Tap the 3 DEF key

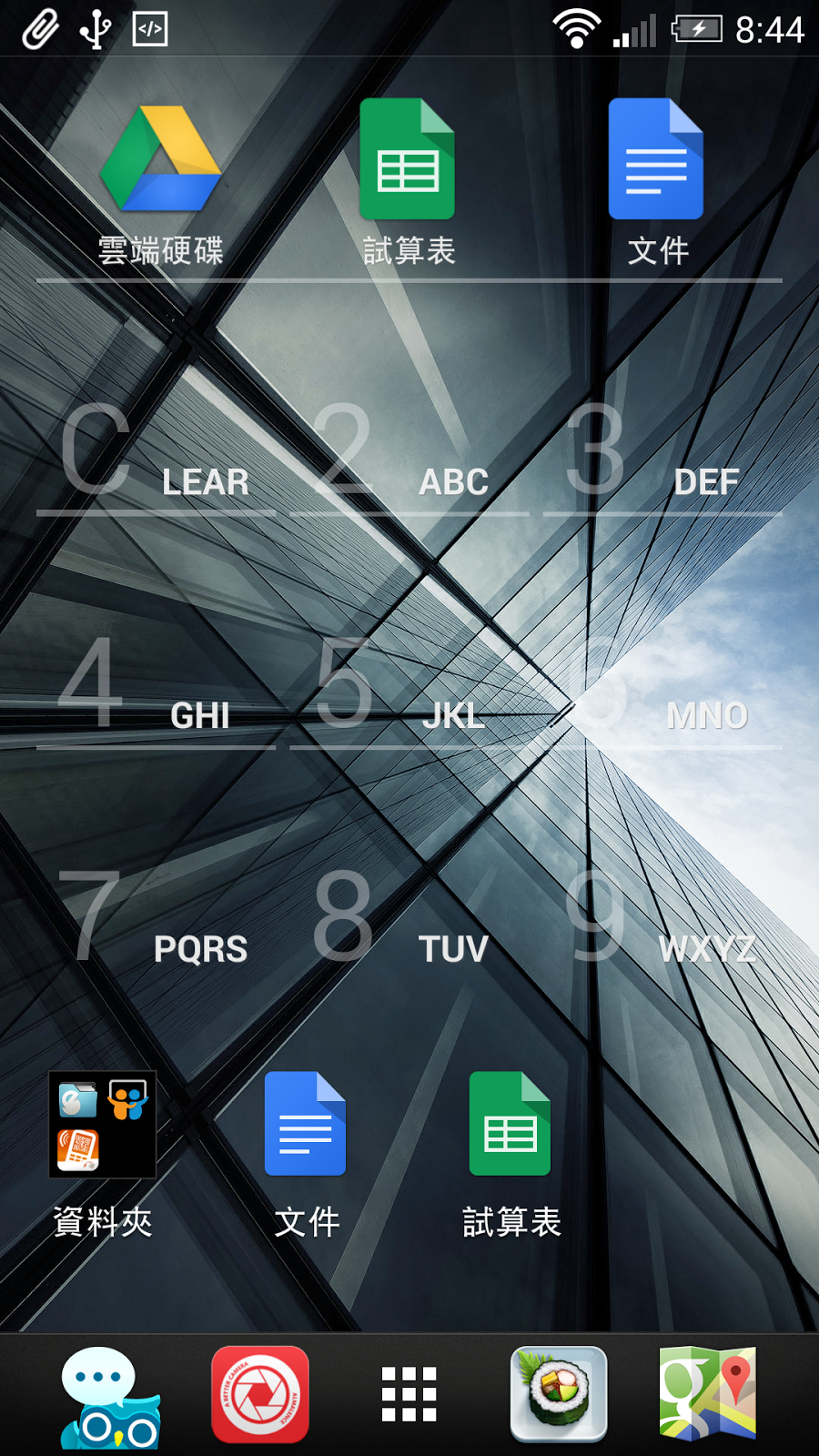click(662, 455)
